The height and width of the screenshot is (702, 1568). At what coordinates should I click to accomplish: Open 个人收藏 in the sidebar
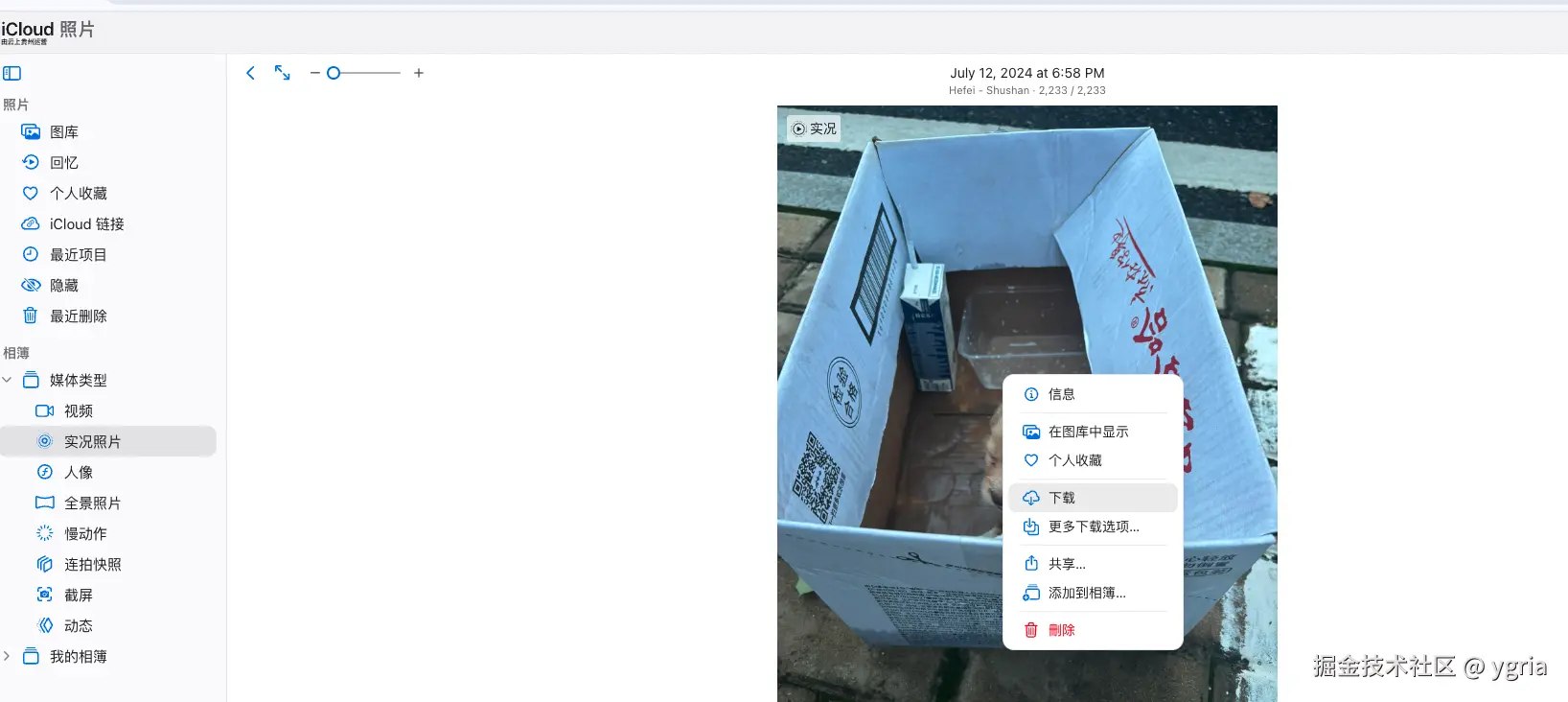click(x=78, y=194)
